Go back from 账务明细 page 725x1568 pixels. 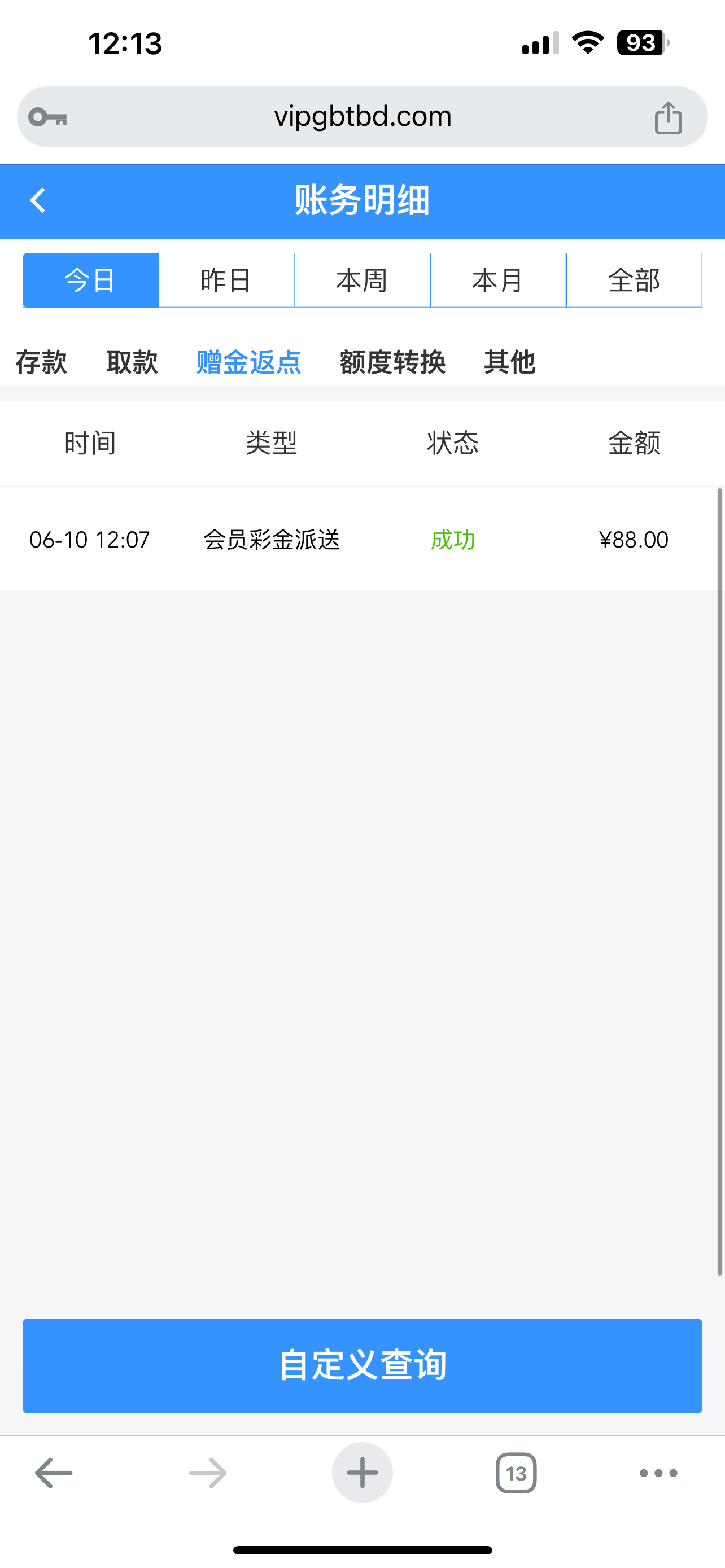coord(38,200)
